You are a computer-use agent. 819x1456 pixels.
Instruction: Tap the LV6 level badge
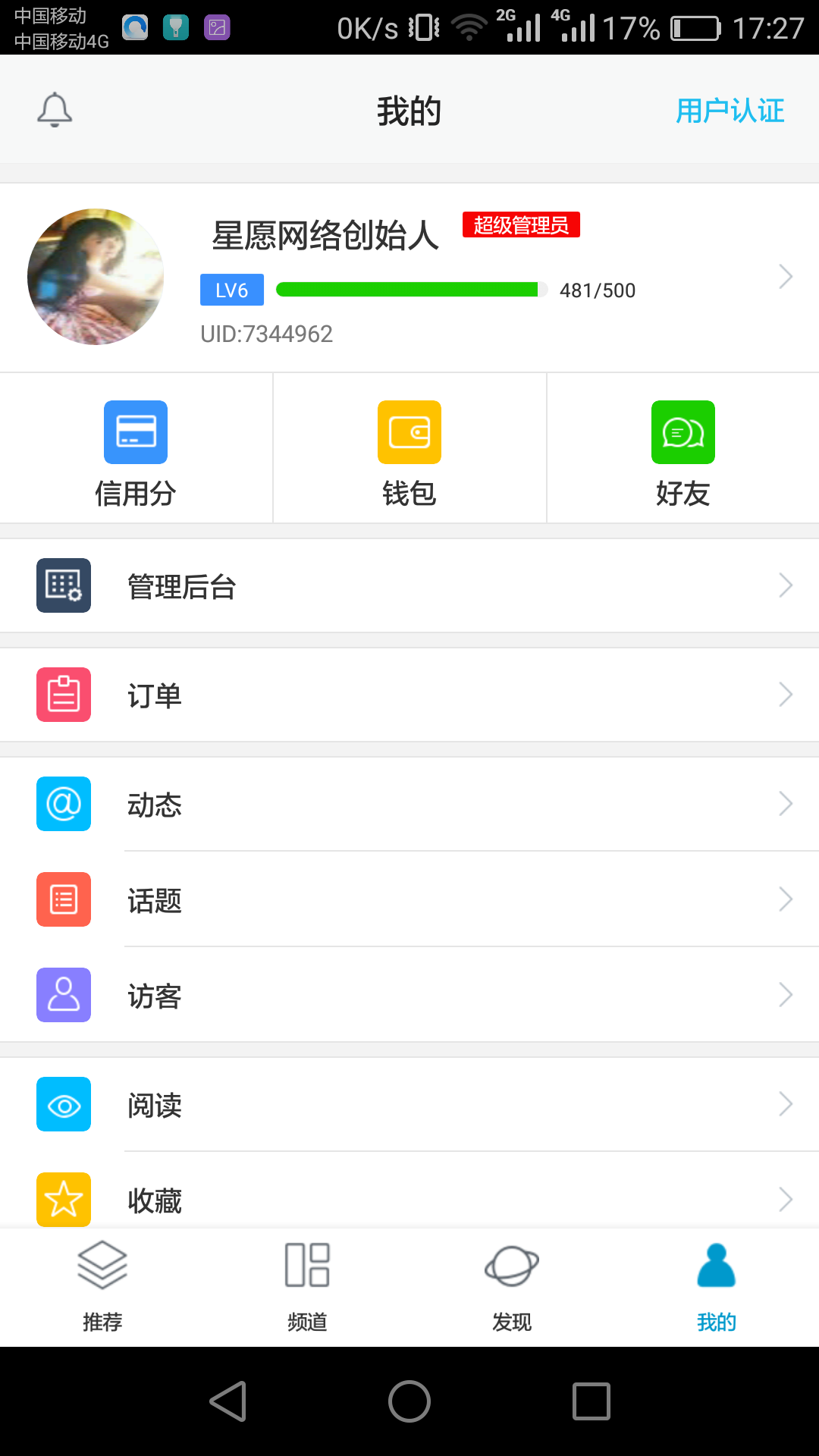(231, 290)
